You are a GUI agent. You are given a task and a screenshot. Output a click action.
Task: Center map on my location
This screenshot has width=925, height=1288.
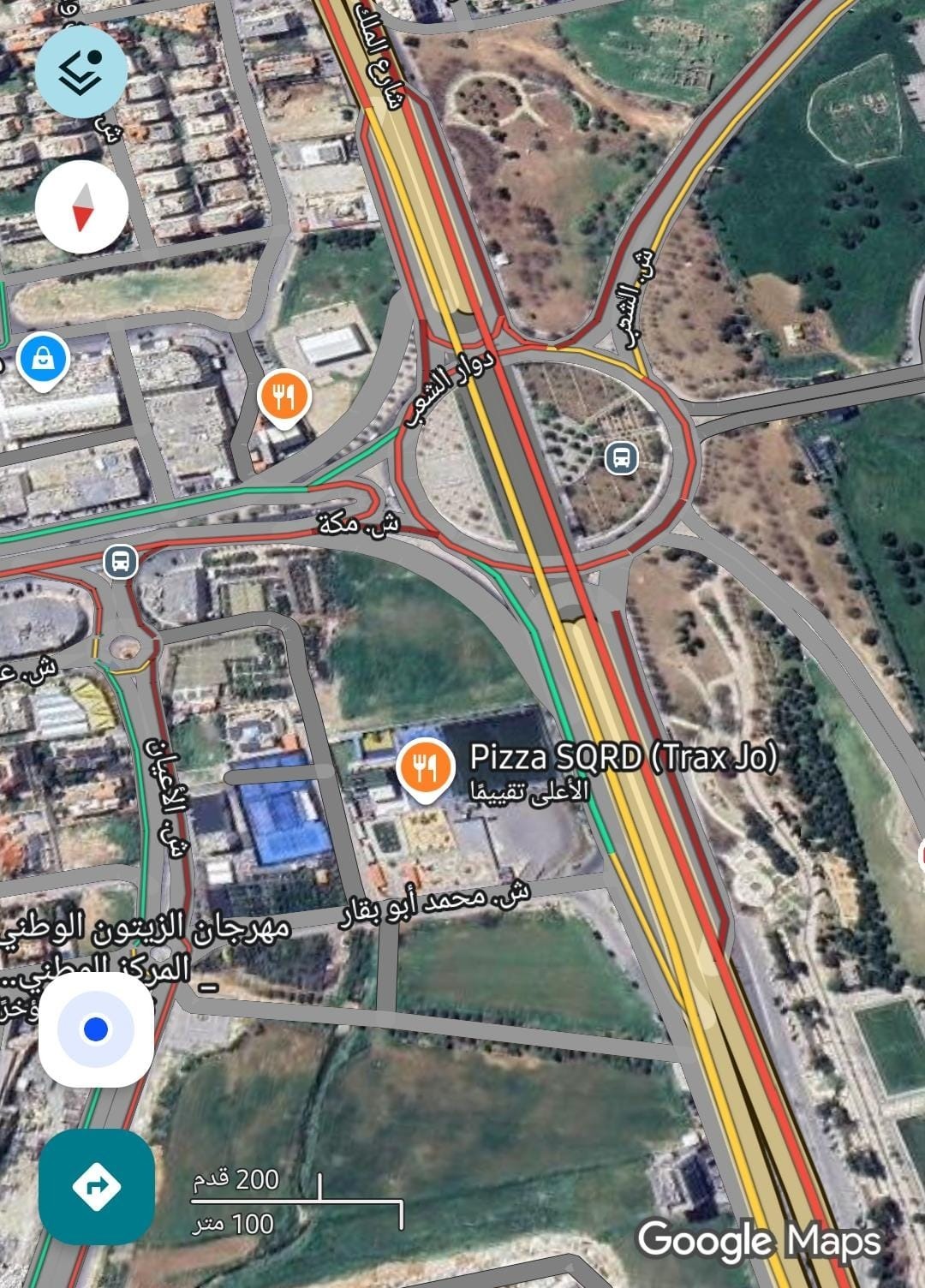[x=97, y=1029]
